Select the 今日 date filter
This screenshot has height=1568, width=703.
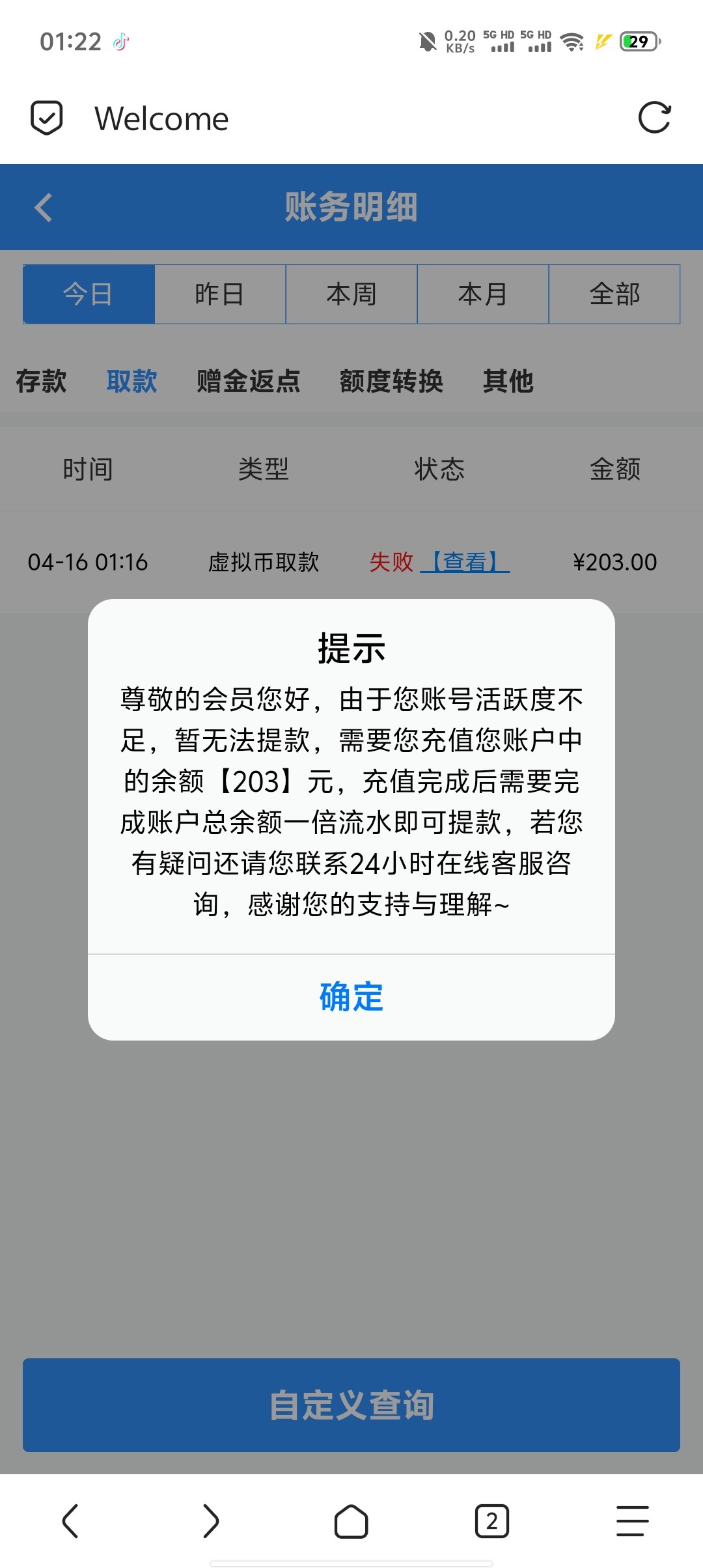89,294
